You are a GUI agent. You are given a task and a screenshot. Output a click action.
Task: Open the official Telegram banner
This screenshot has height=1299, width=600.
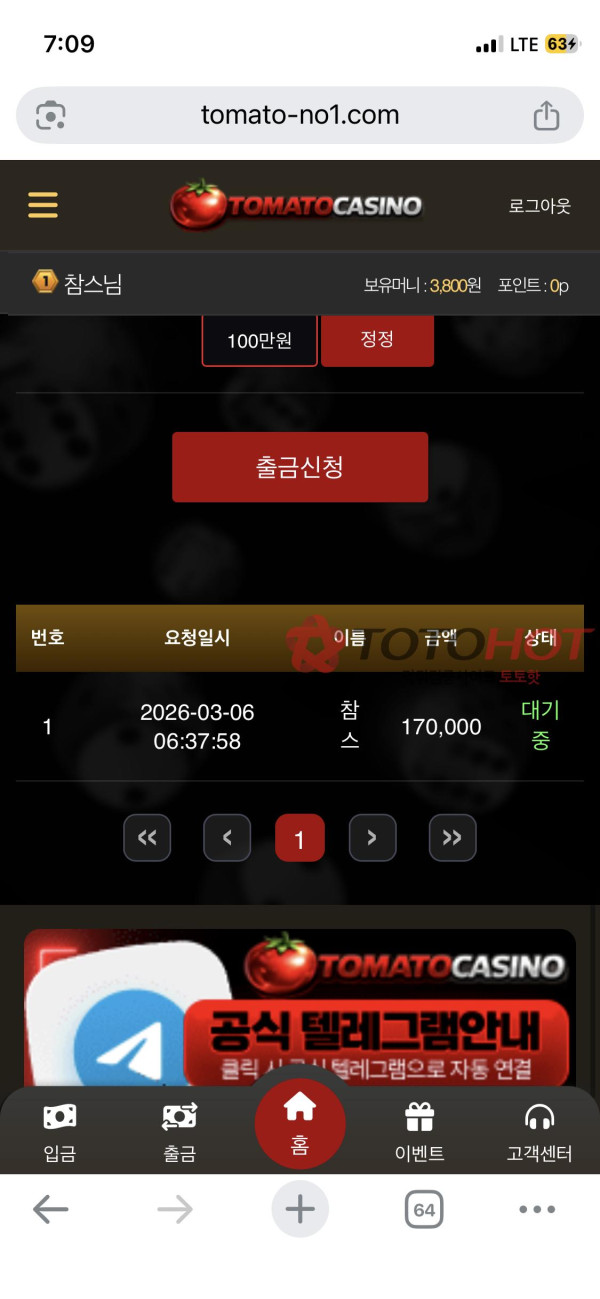(x=300, y=1005)
